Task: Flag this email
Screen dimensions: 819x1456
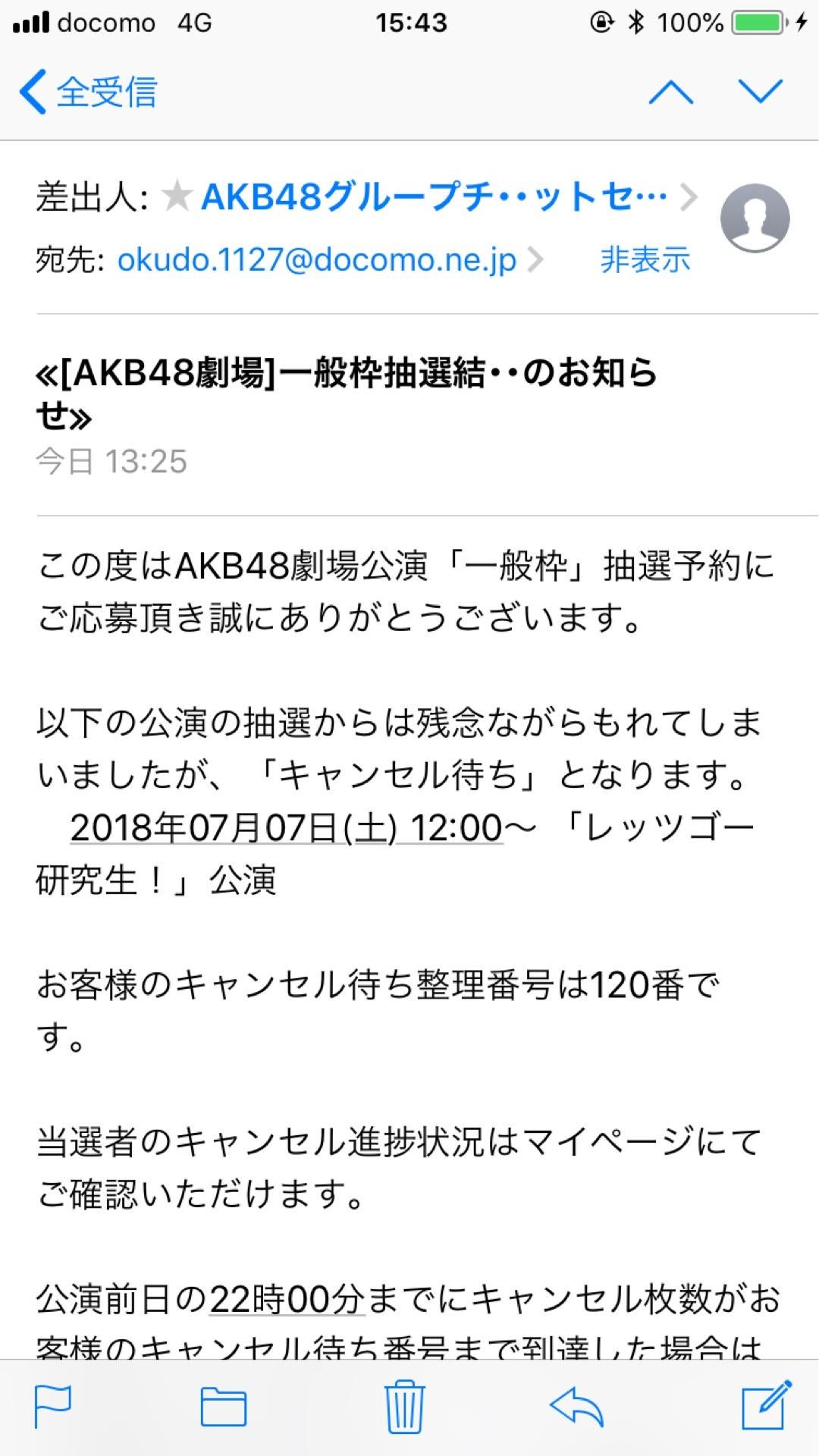Action: [x=53, y=1407]
